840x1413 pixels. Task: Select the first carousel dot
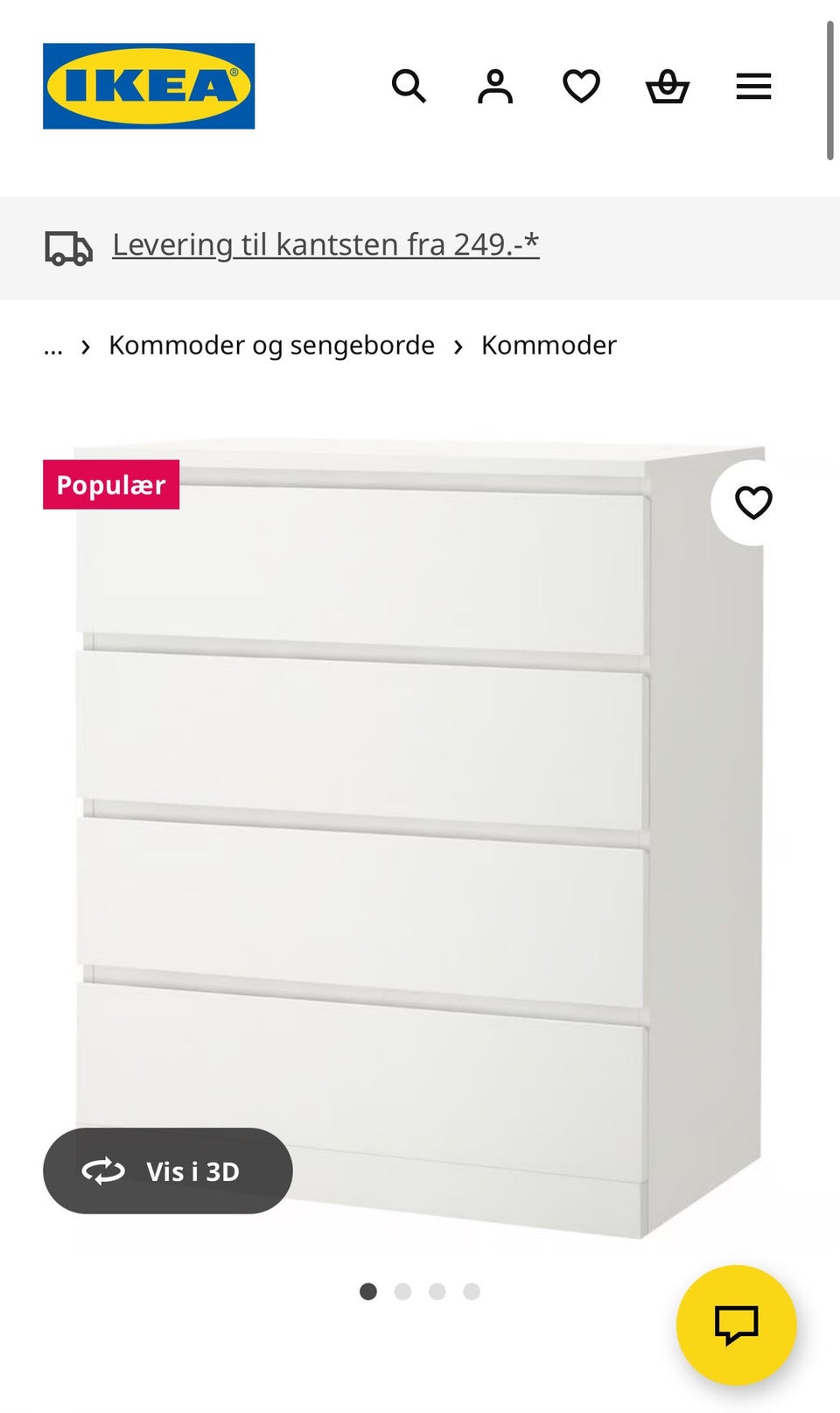tap(368, 1291)
